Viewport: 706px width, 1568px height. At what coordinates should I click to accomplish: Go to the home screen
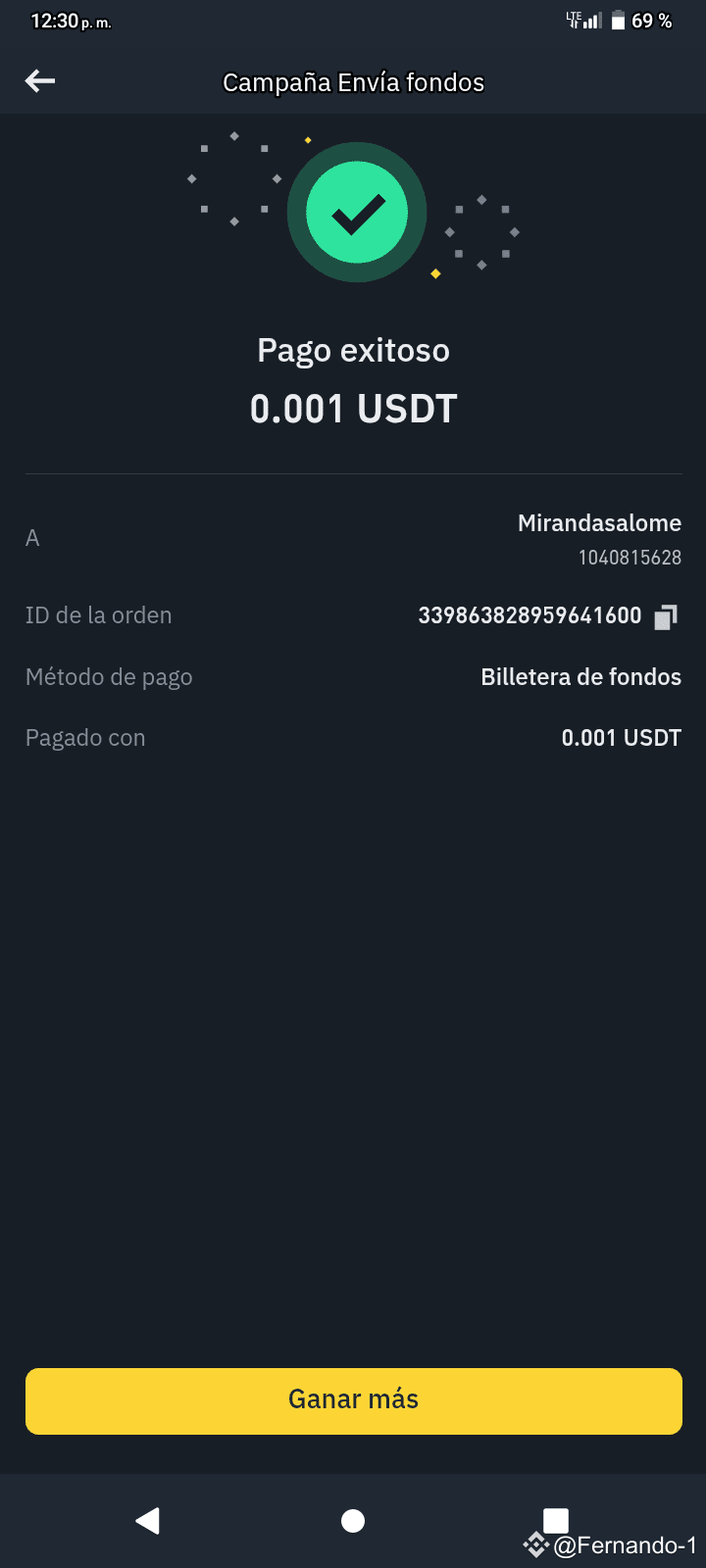pos(353,1520)
